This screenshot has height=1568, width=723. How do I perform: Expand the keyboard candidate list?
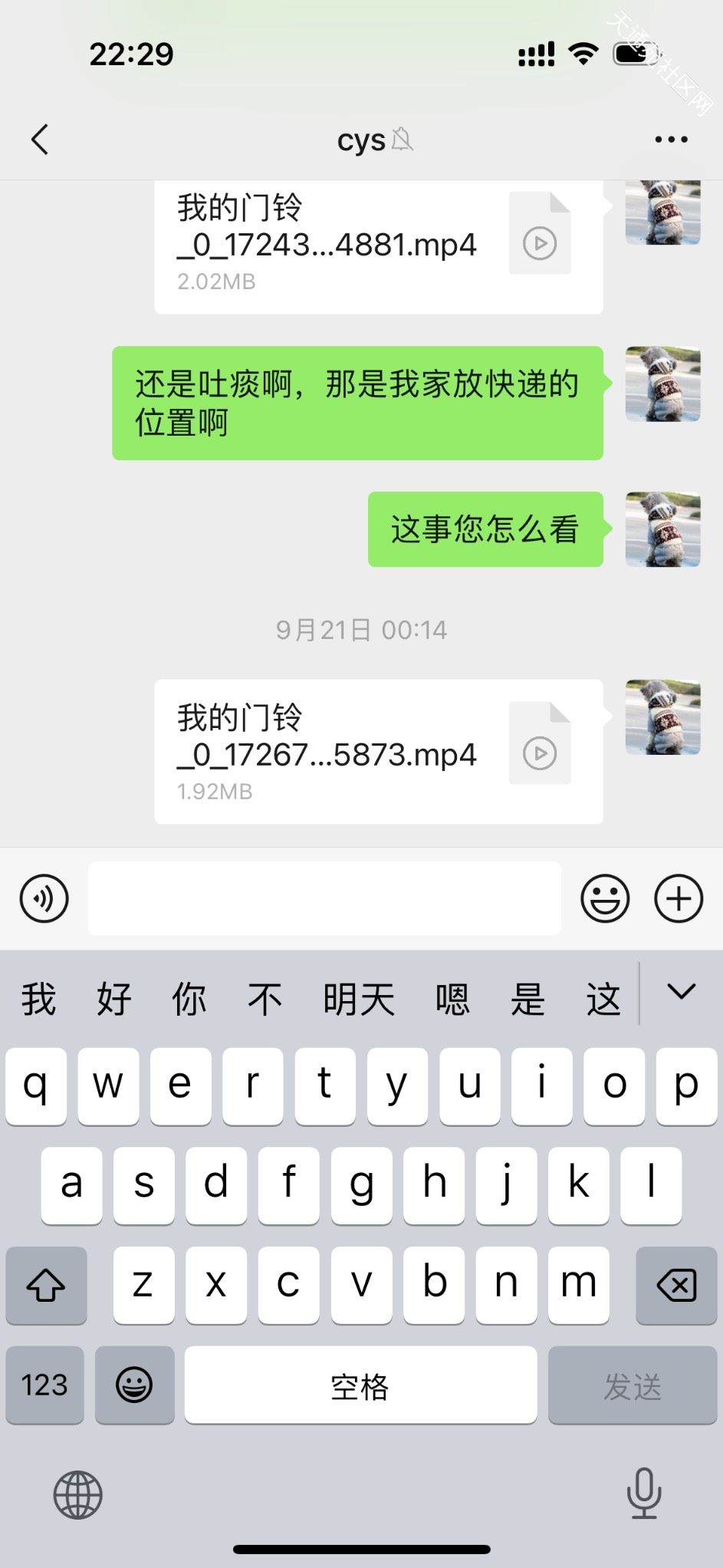coord(681,993)
